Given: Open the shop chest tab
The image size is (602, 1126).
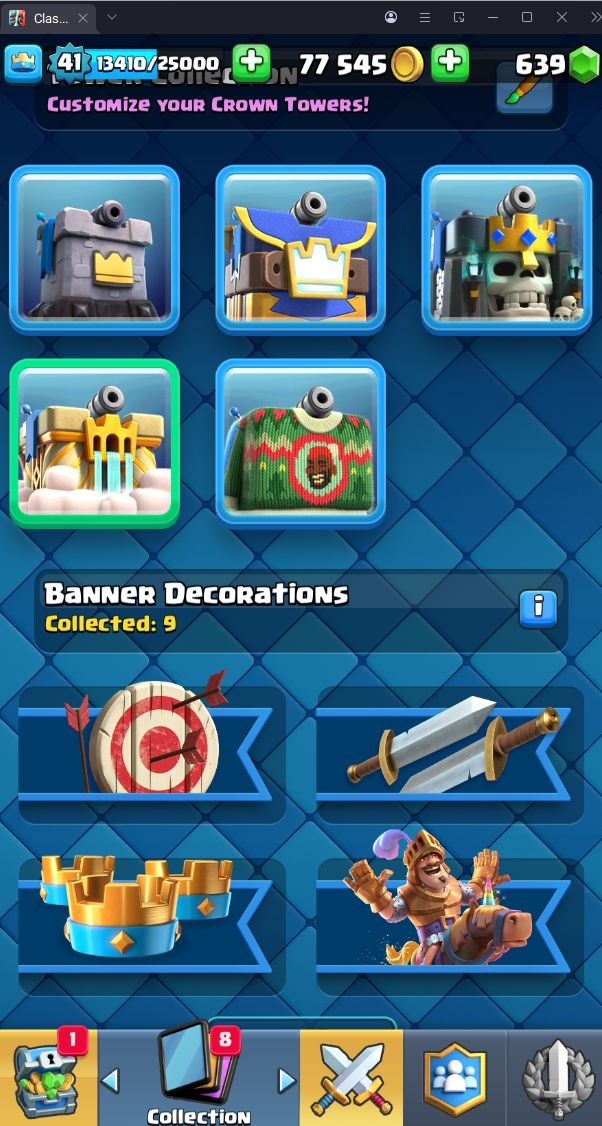Looking at the screenshot, I should [x=48, y=1078].
